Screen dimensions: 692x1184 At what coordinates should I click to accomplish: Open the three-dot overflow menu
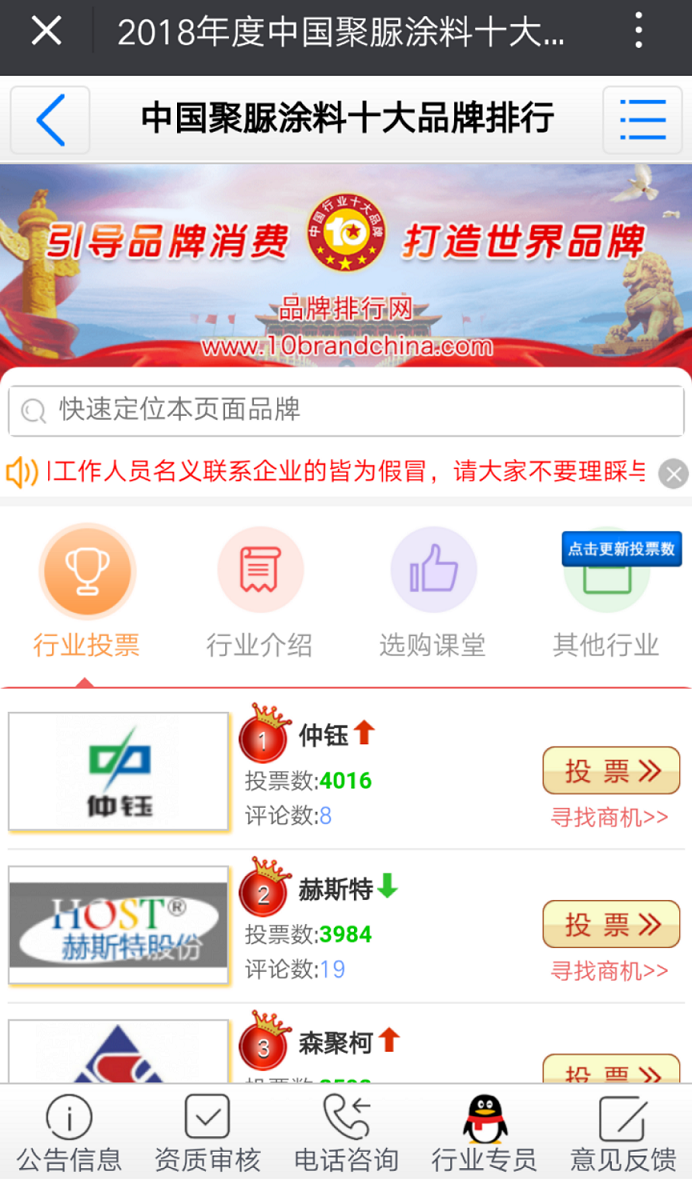point(638,33)
